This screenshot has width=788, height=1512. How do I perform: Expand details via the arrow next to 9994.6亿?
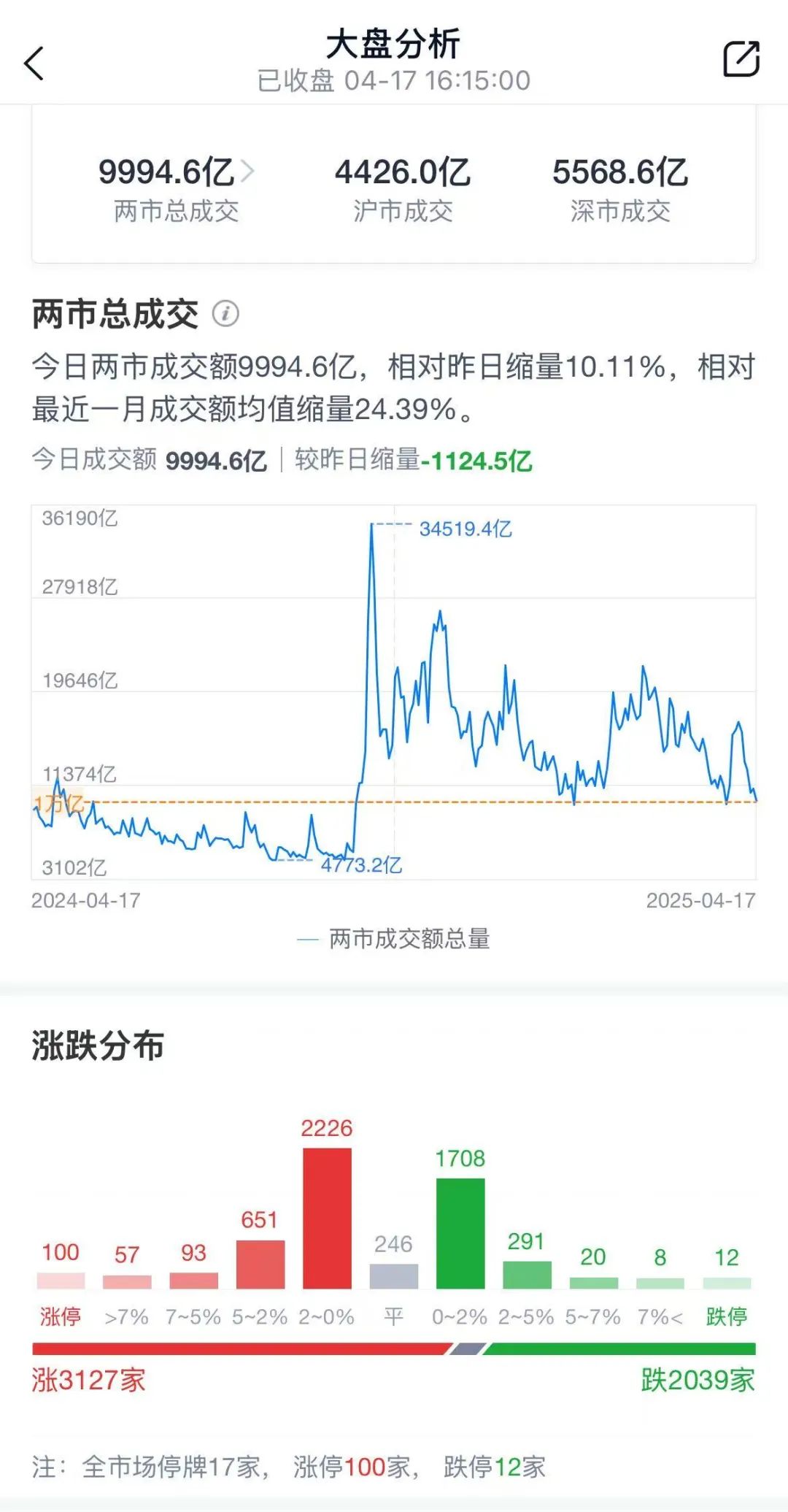[x=249, y=169]
